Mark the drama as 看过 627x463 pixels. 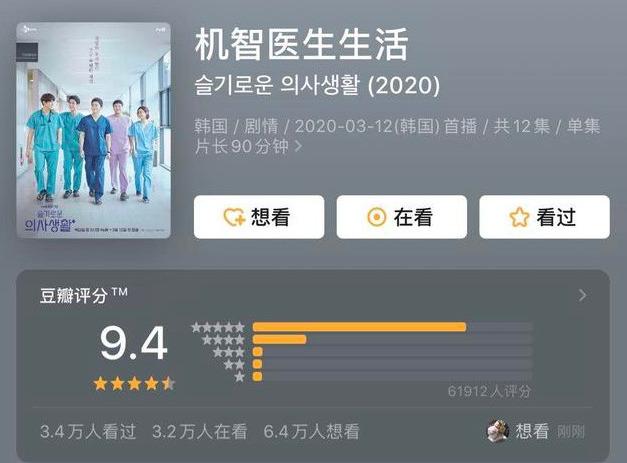pyautogui.click(x=544, y=217)
